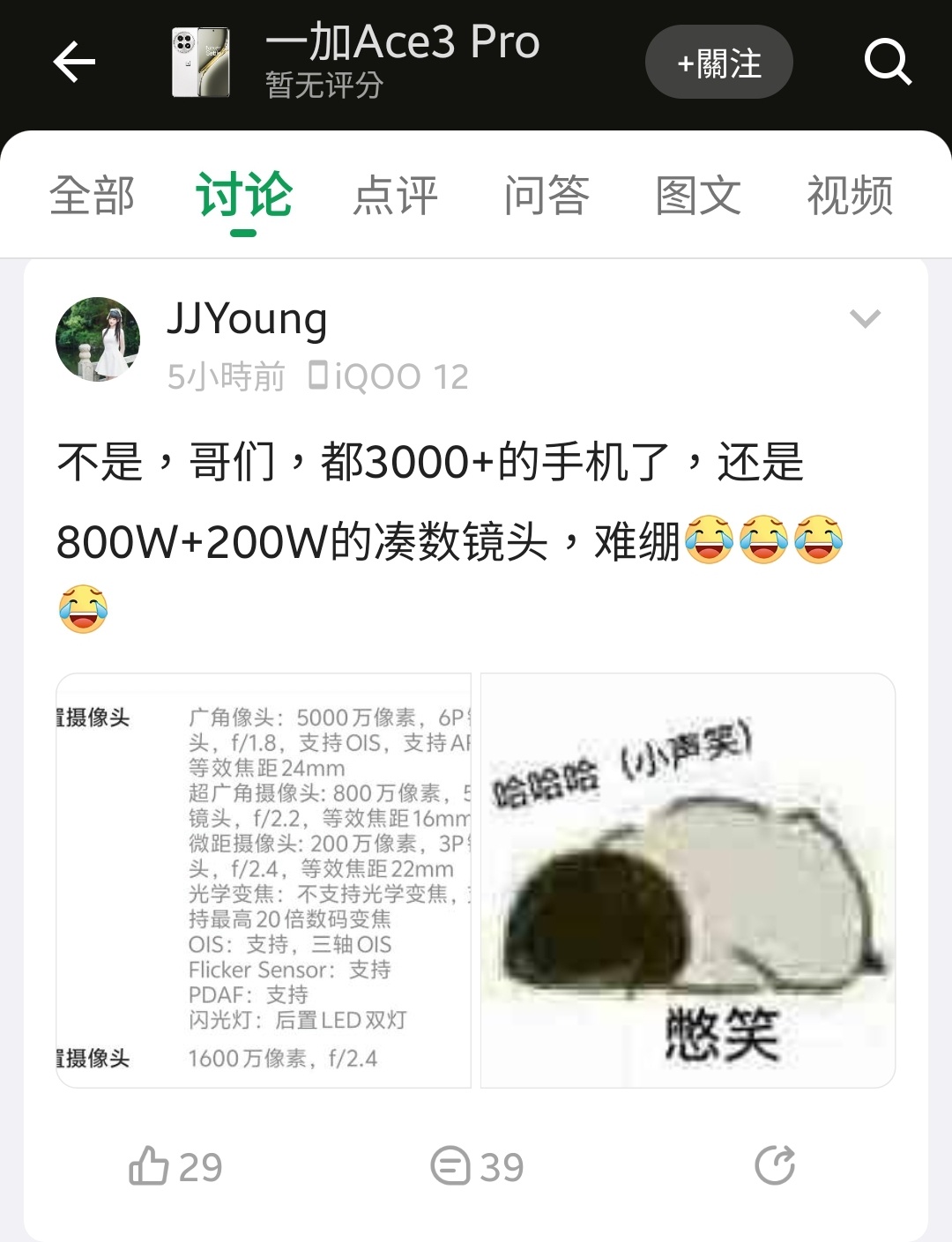952x1242 pixels.
Task: Open search with the magnifier icon
Action: 887,62
